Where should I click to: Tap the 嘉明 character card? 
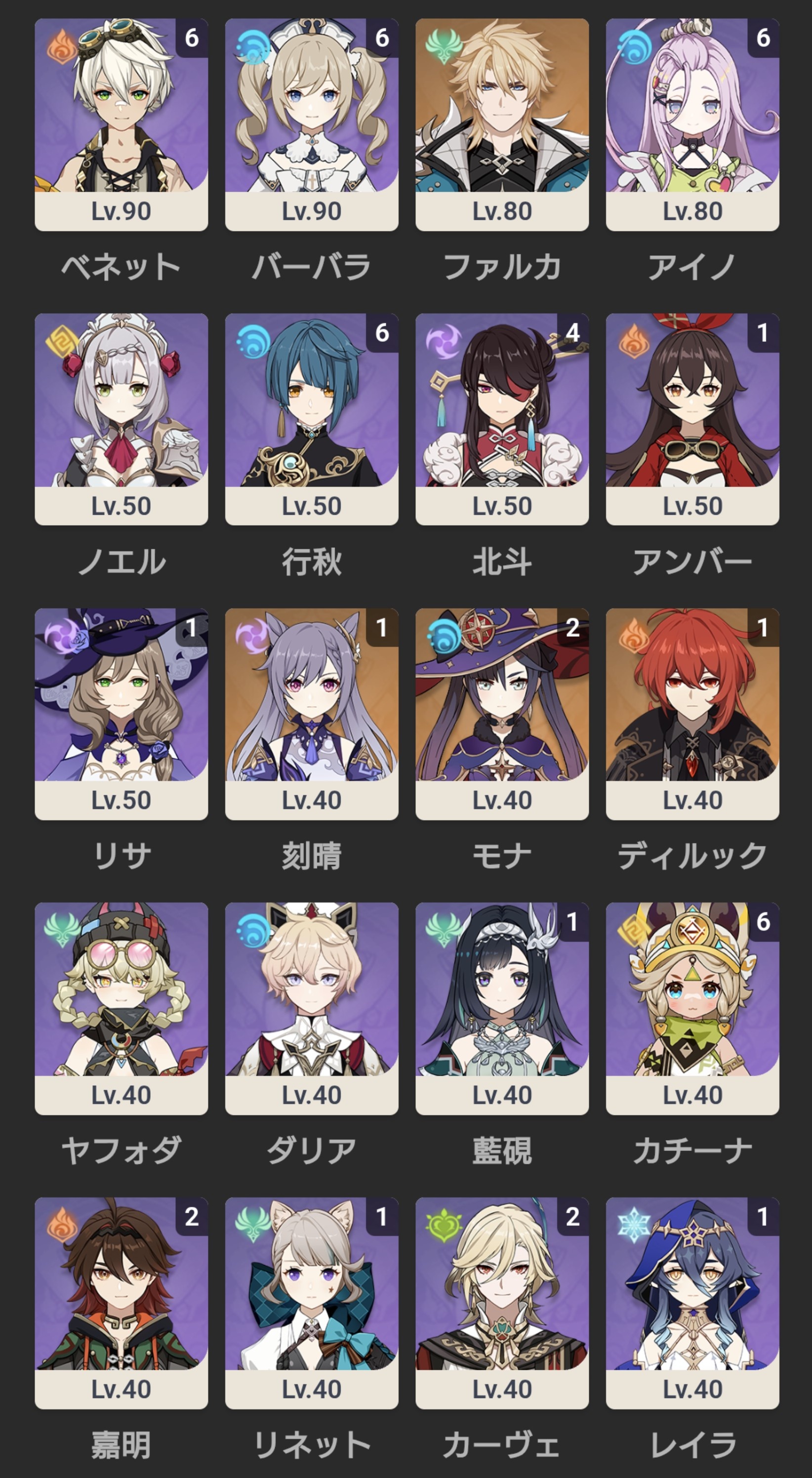121,1303
